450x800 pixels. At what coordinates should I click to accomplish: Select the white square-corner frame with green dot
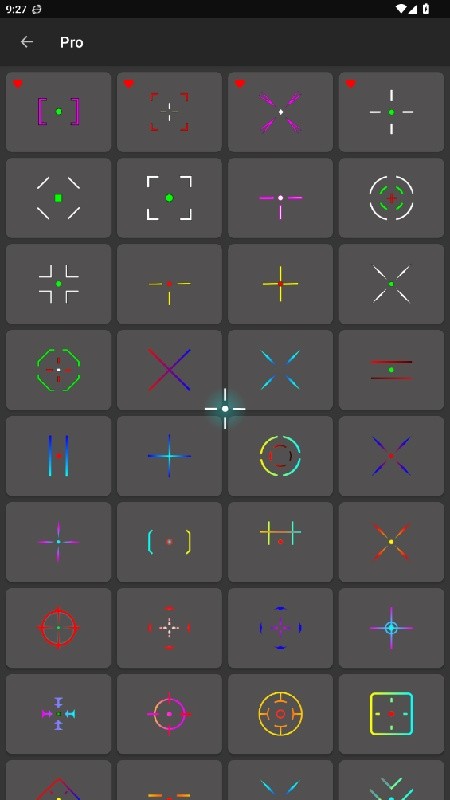tap(169, 198)
